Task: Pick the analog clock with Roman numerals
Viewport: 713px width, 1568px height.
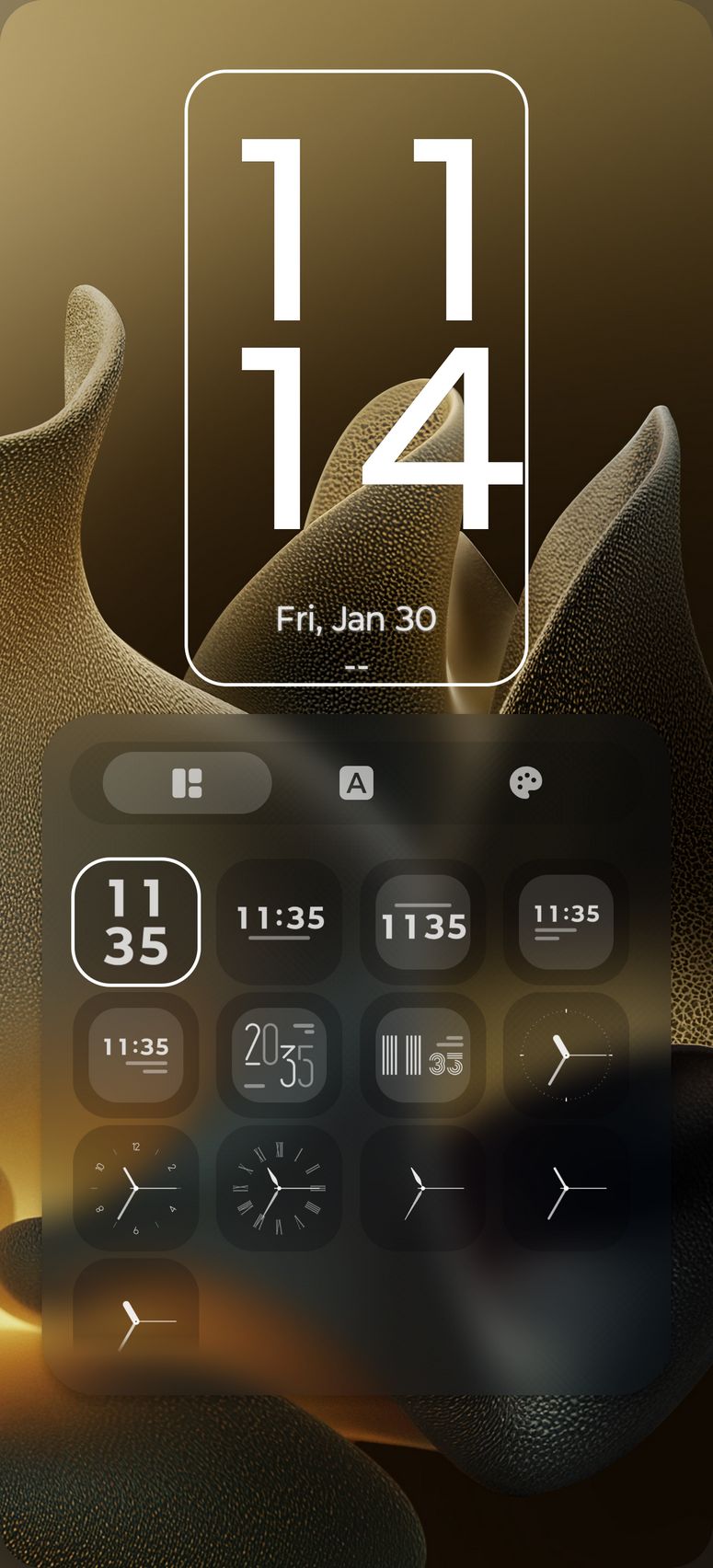Action: click(x=280, y=1188)
